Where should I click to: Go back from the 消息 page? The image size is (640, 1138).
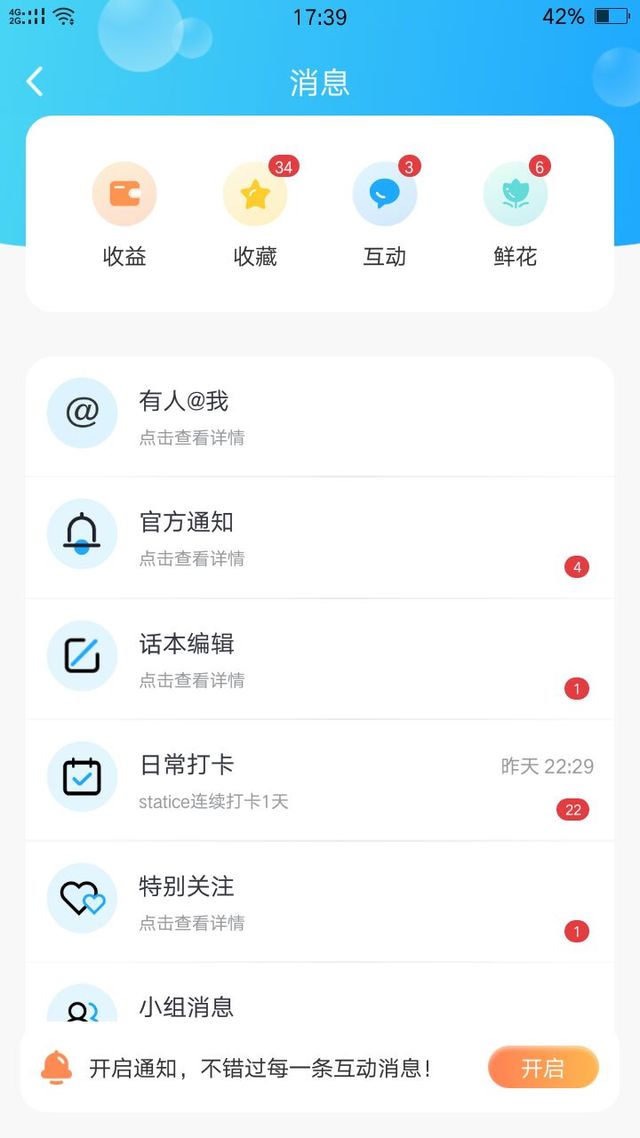(35, 81)
